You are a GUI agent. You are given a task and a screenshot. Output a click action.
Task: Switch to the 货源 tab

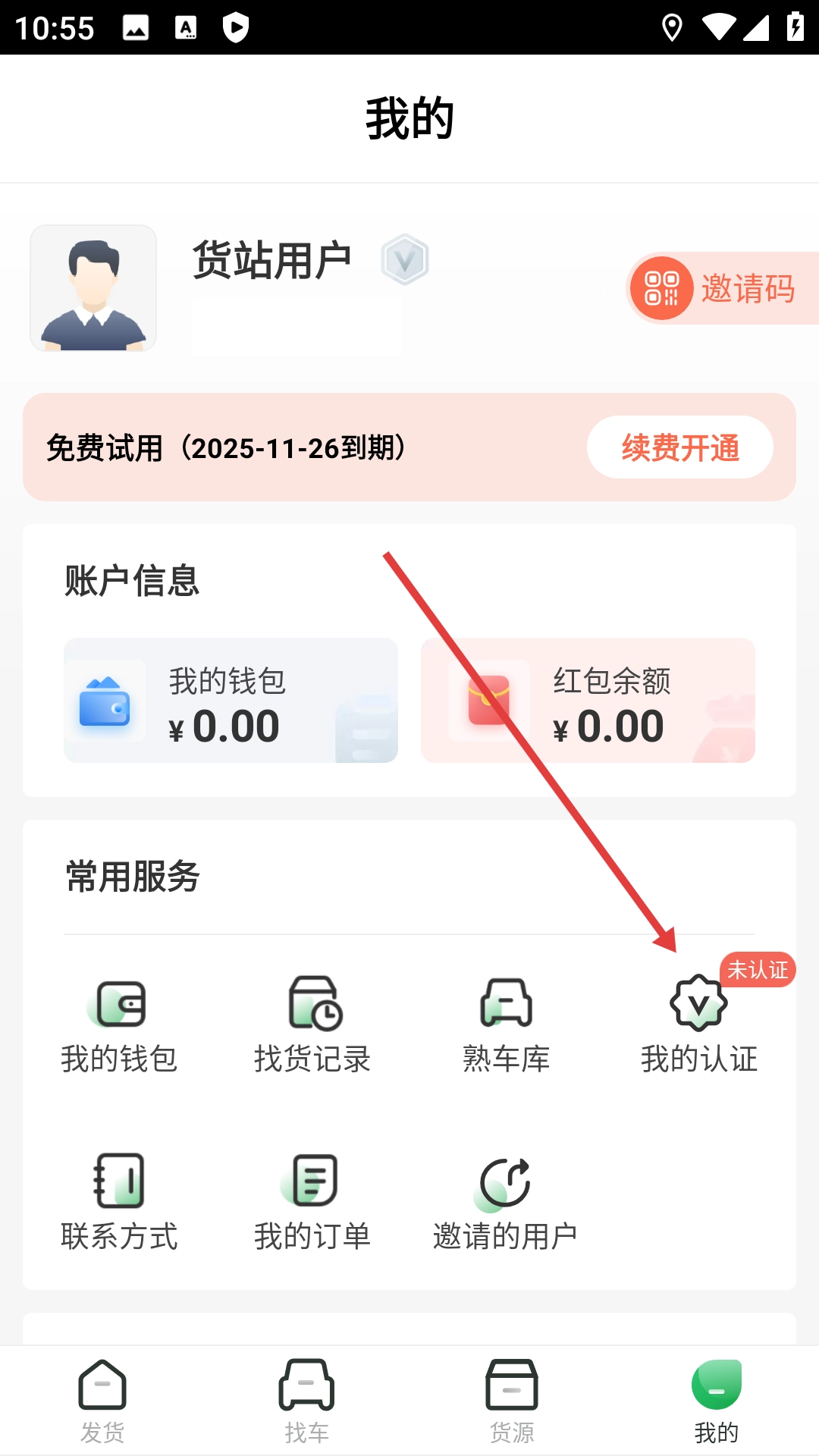point(512,1401)
